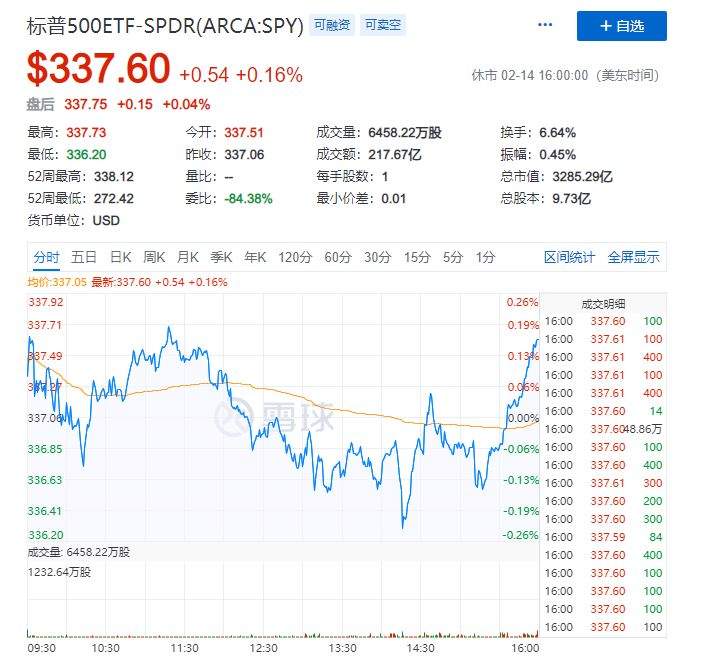Switch to the 五日 chart tab

(84, 257)
